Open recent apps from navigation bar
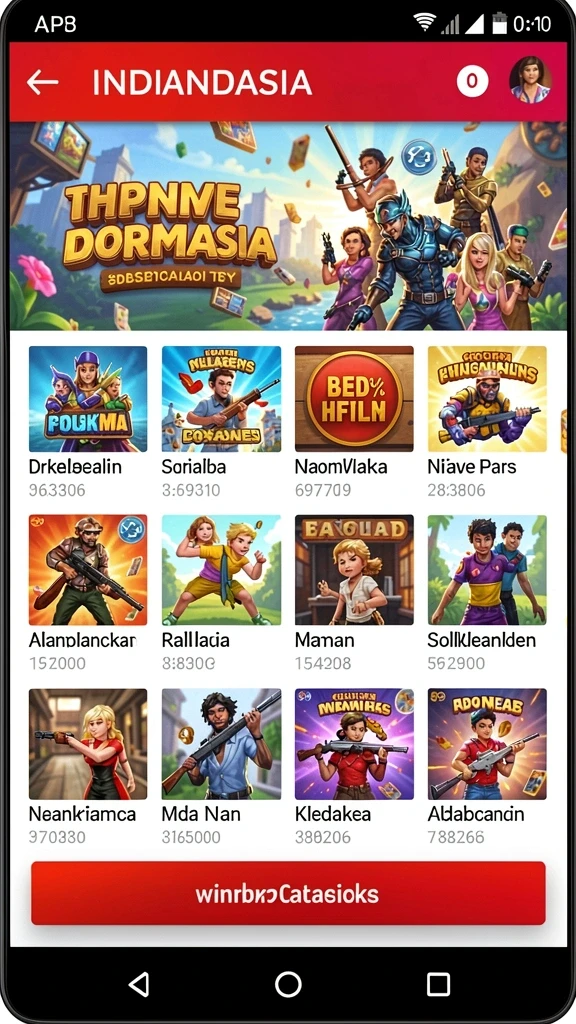The height and width of the screenshot is (1024, 576). [x=438, y=984]
